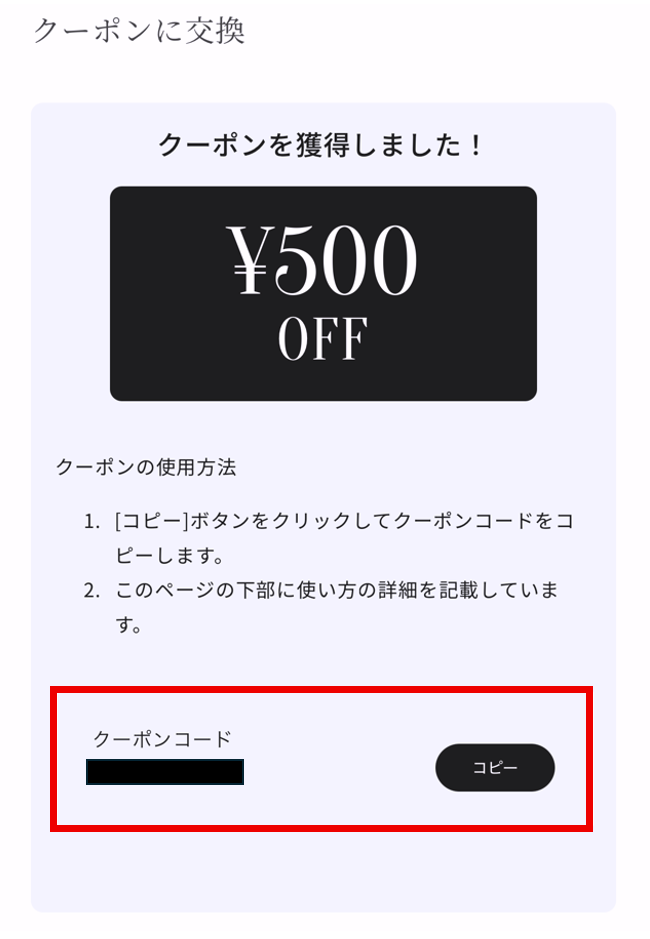Tap the コピー button to copy coupon code

(x=494, y=768)
